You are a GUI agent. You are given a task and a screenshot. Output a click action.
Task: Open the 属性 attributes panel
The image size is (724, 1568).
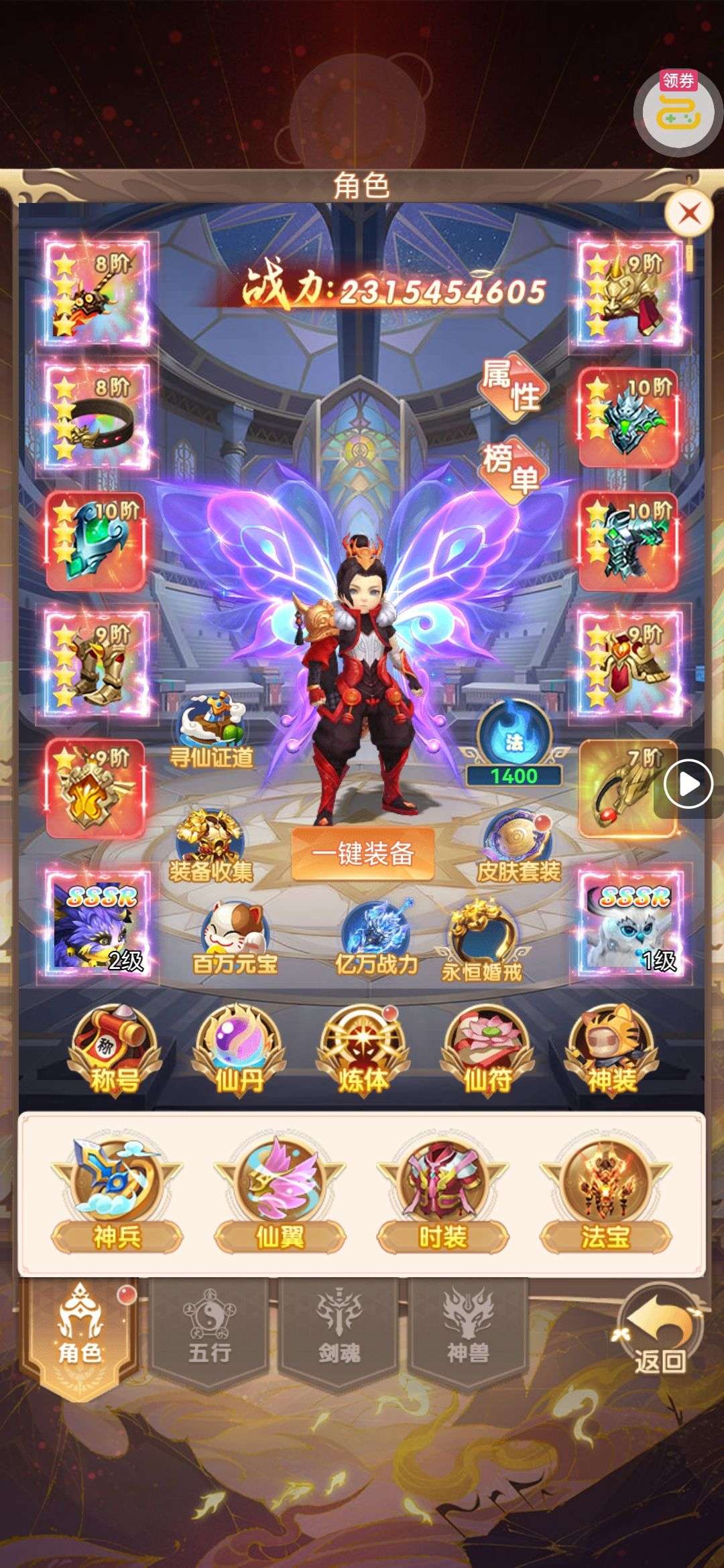(513, 387)
